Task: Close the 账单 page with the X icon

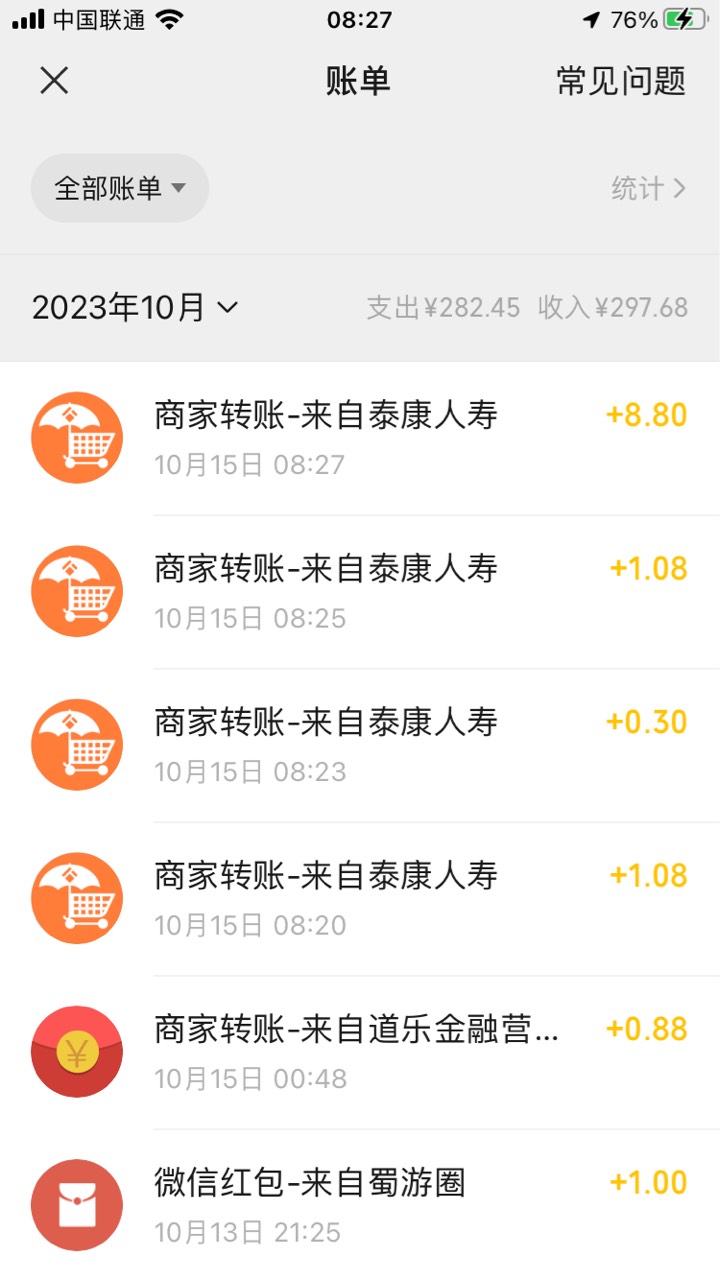Action: [54, 81]
